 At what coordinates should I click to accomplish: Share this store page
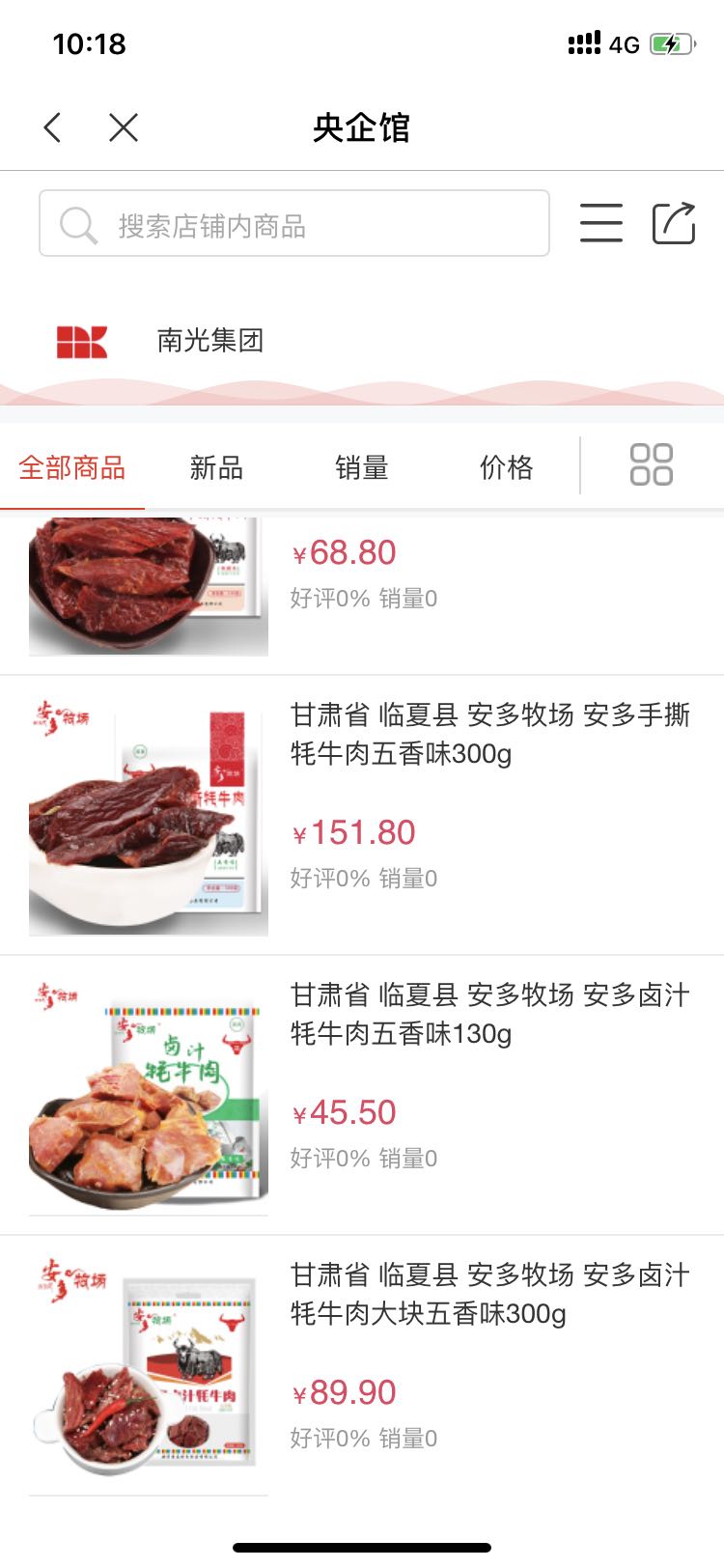click(674, 223)
